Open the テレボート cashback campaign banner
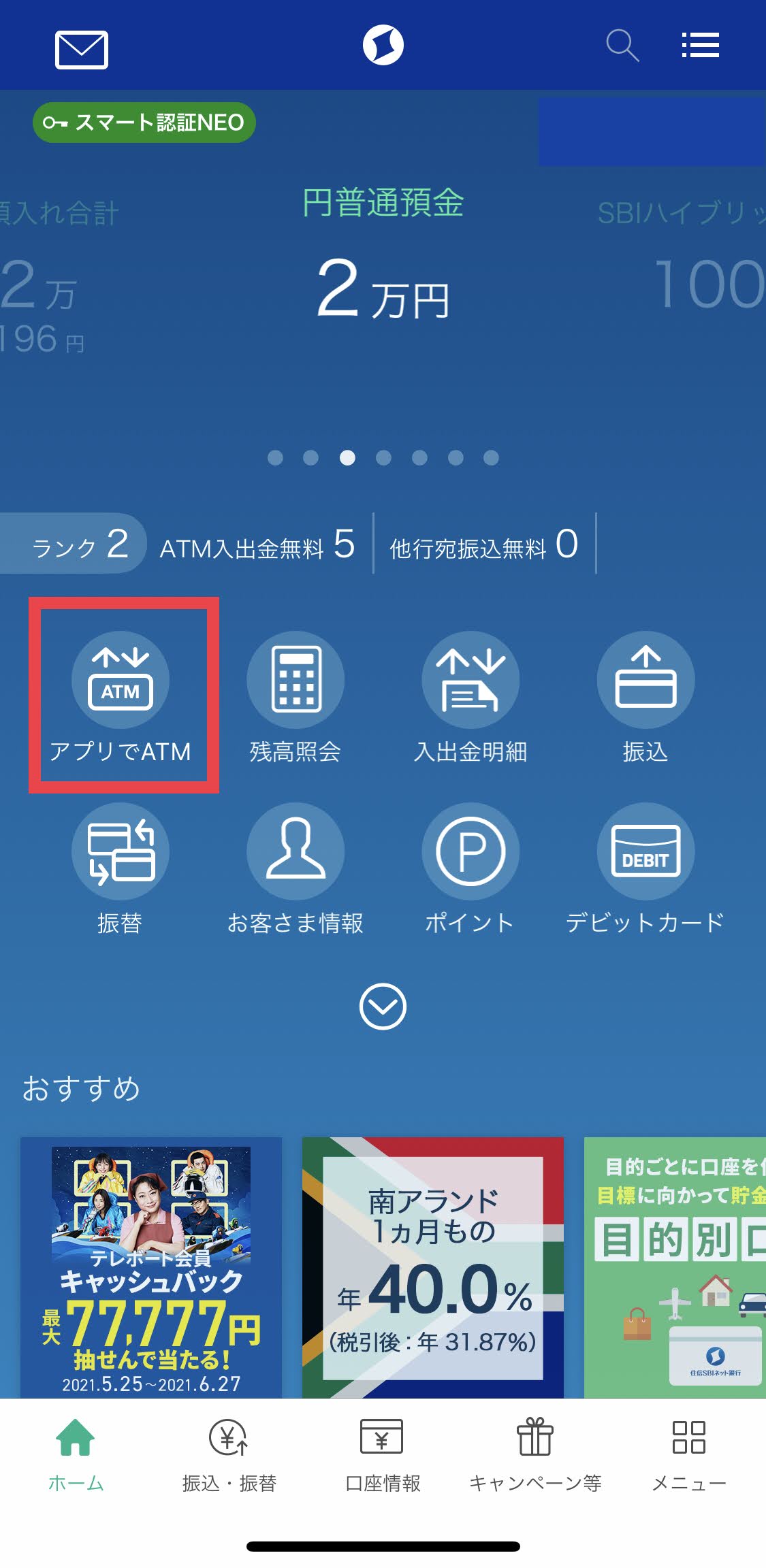Screen dimensions: 766x1568 pyautogui.click(x=151, y=1267)
